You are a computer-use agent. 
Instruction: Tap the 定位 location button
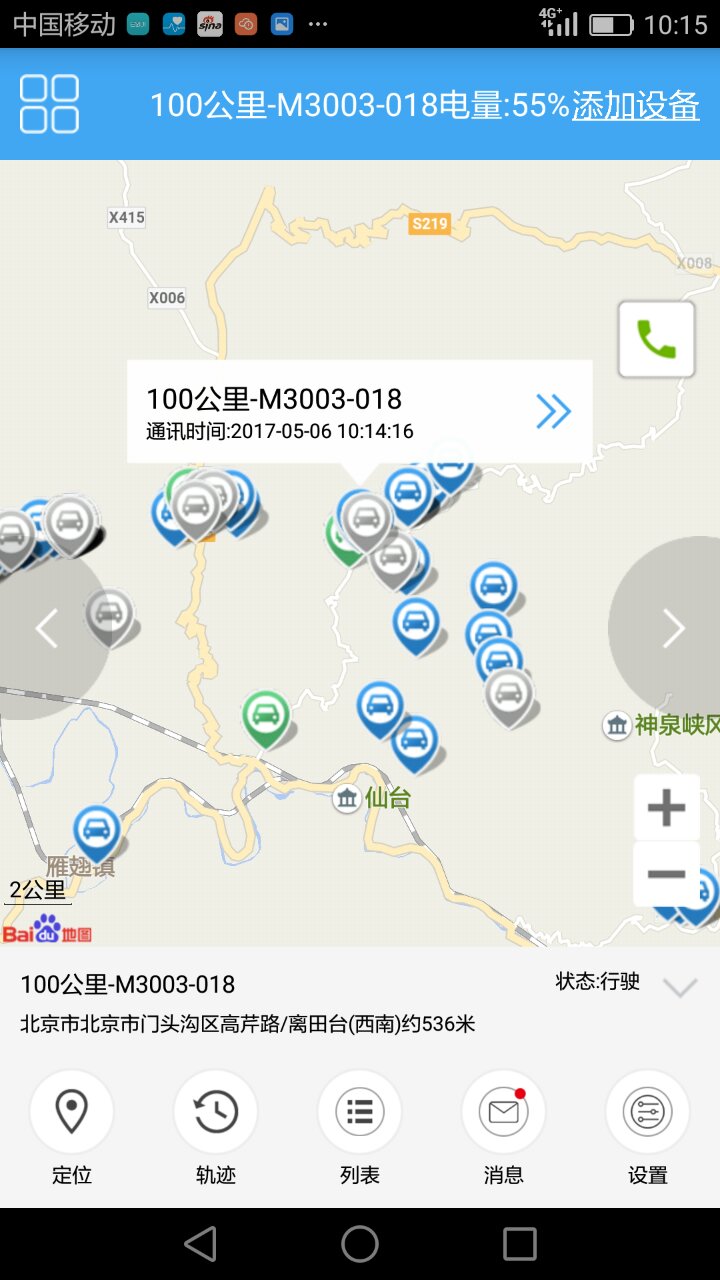[x=72, y=1112]
